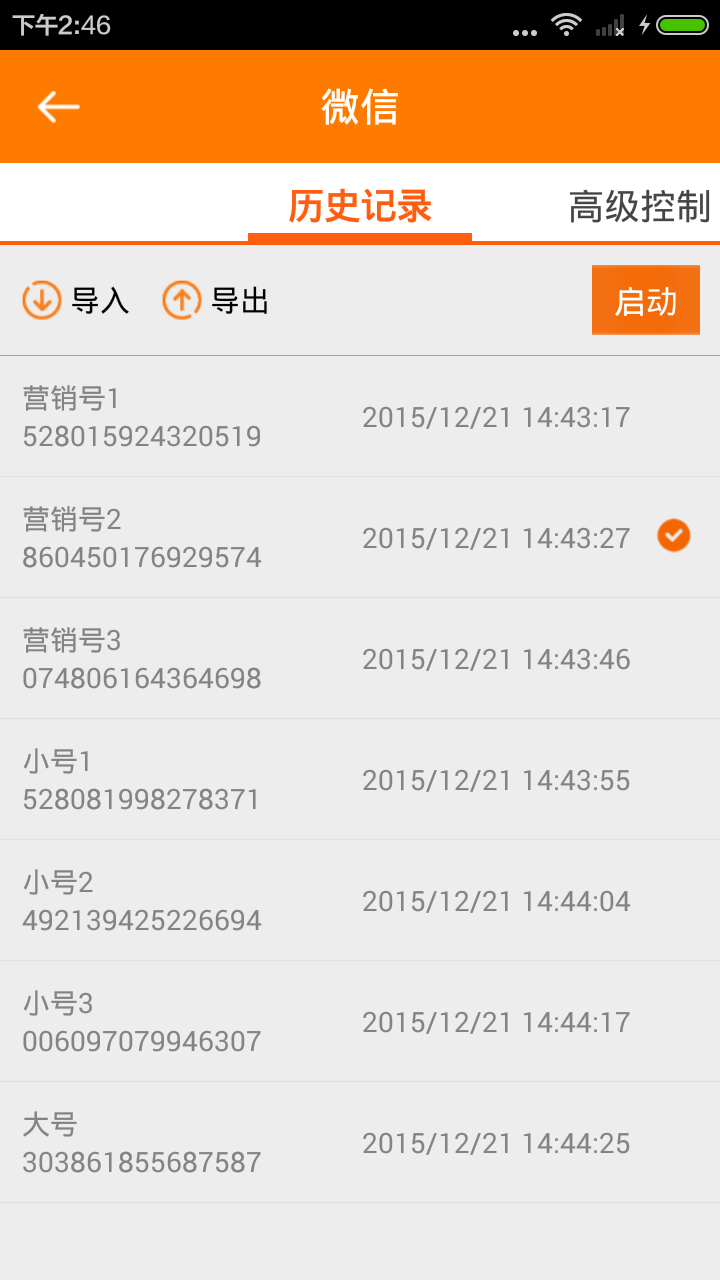Screen dimensions: 720x1280
Task: Choose the 大号 record
Action: 360,1143
